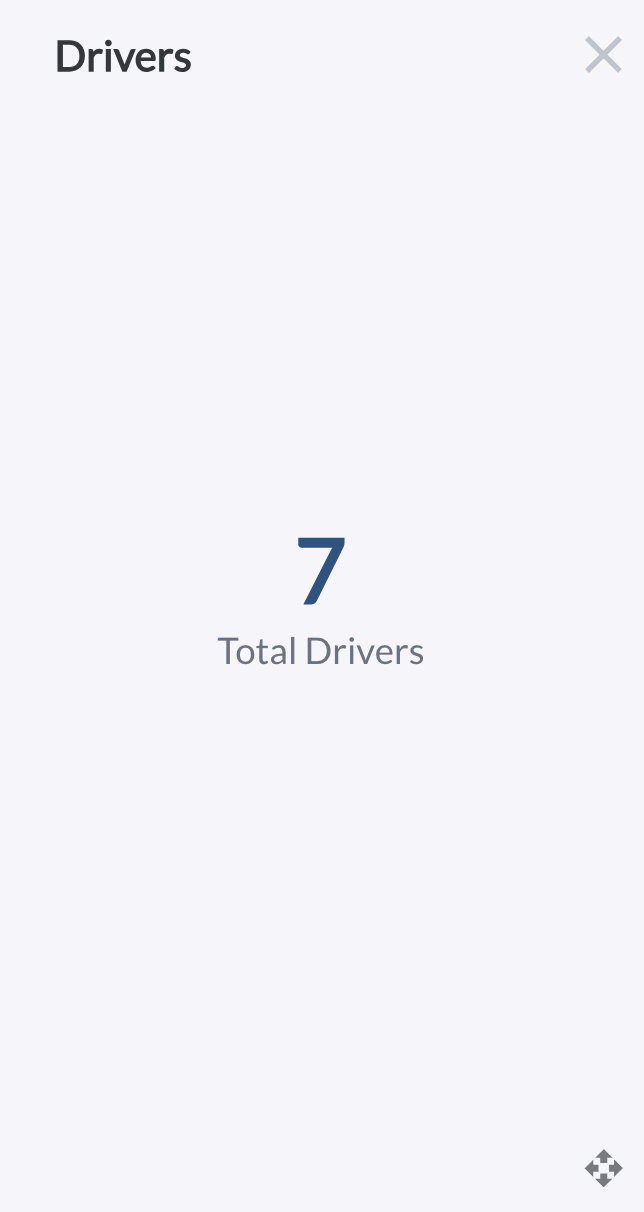
Task: Tap the move arrows icon
Action: [x=604, y=1167]
